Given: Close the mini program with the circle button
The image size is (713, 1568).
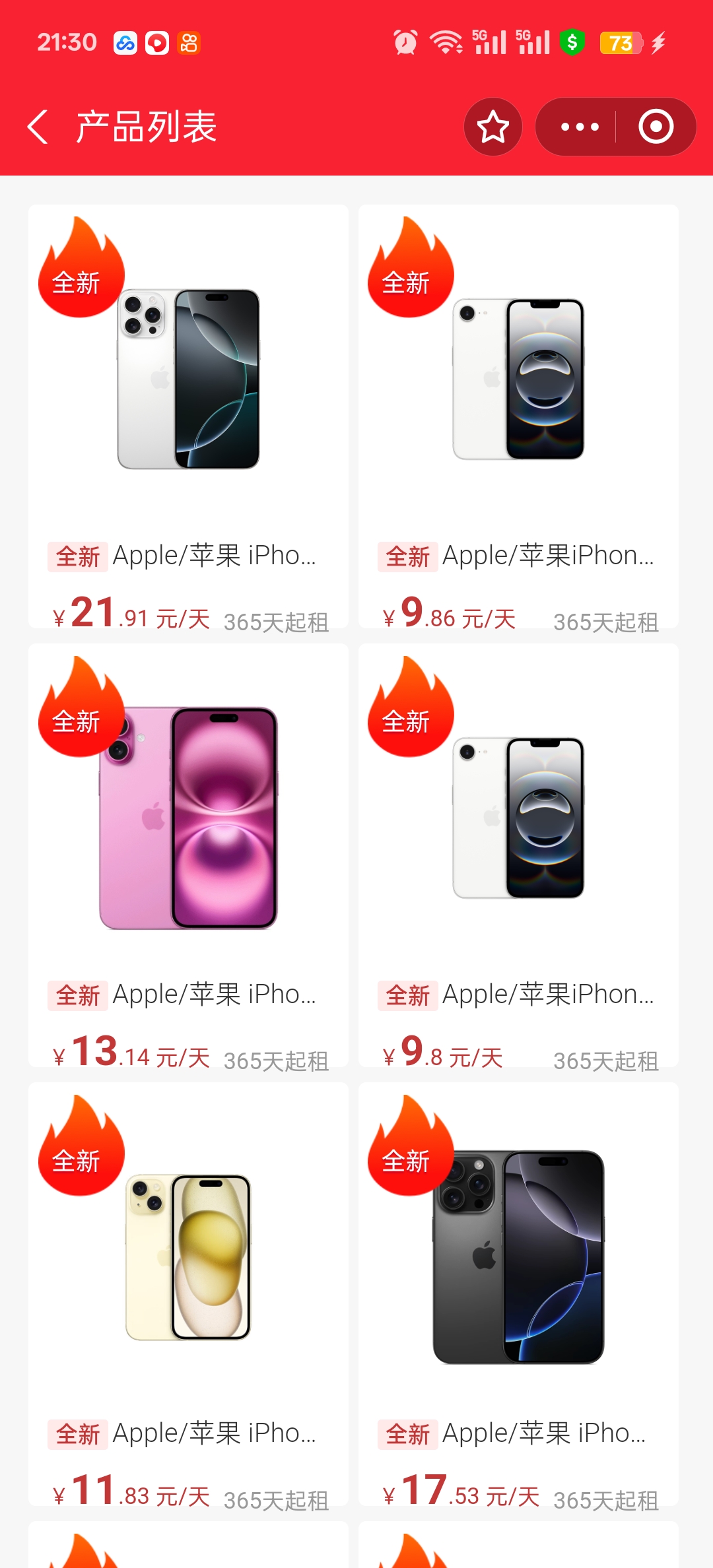Looking at the screenshot, I should [x=656, y=127].
